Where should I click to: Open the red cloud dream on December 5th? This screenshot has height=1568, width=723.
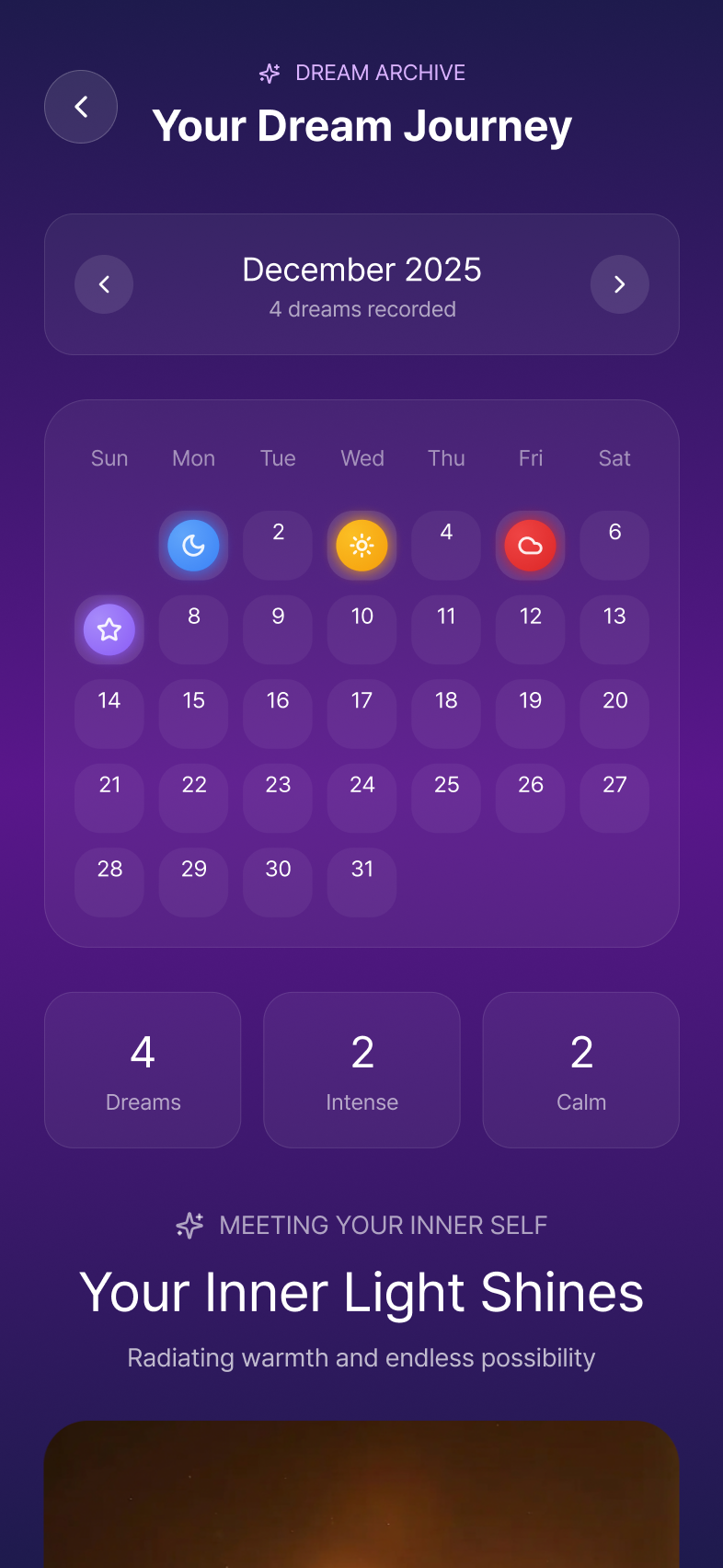[530, 545]
